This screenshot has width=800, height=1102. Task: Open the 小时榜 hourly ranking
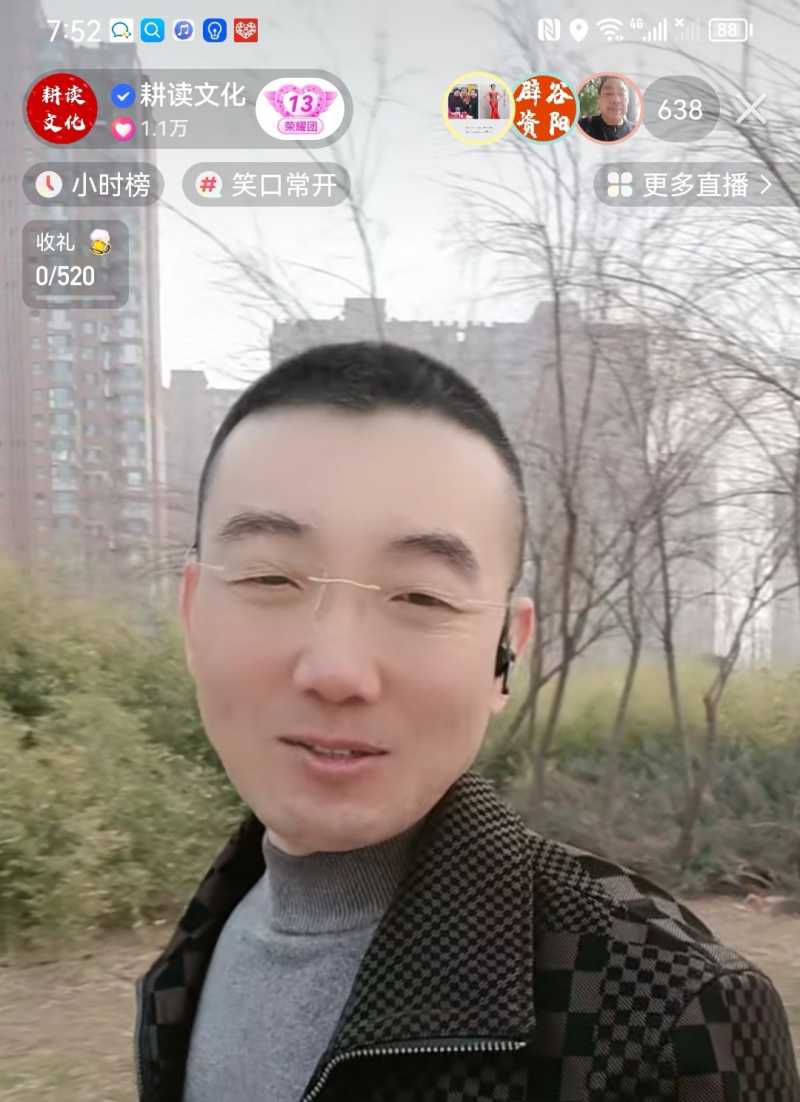(x=94, y=185)
